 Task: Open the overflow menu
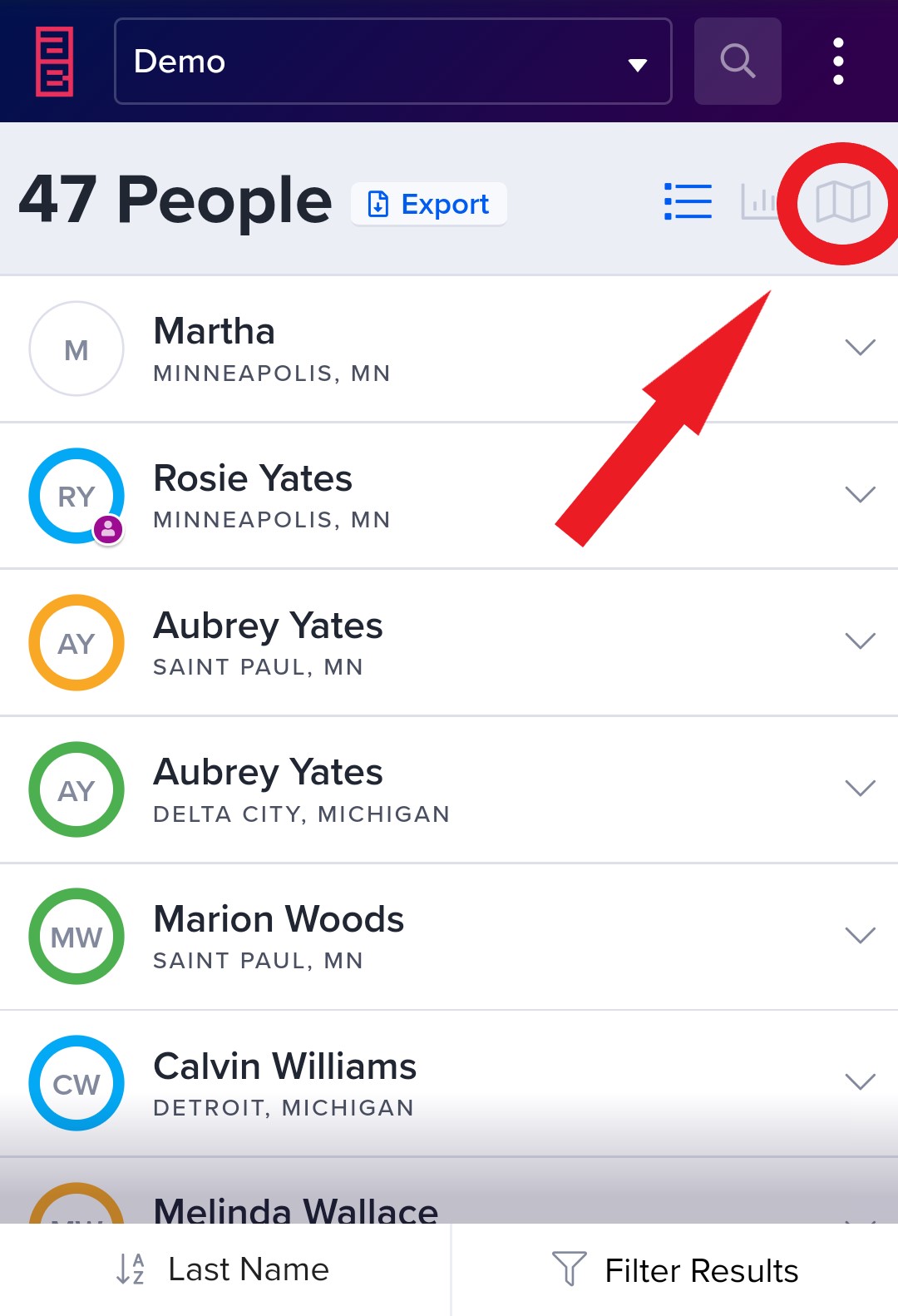pyautogui.click(x=838, y=62)
